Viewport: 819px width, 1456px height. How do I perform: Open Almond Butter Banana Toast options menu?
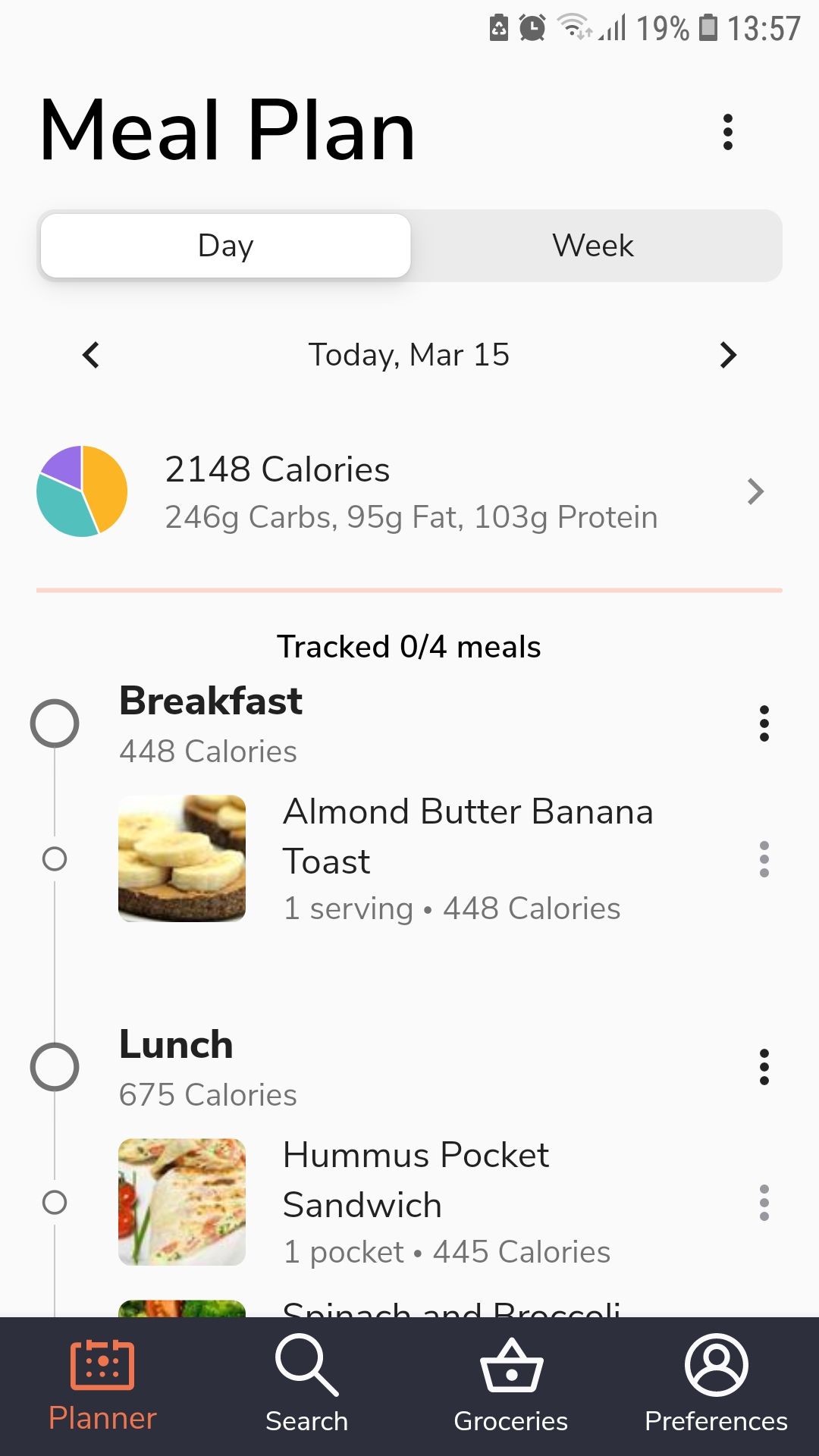tap(764, 859)
